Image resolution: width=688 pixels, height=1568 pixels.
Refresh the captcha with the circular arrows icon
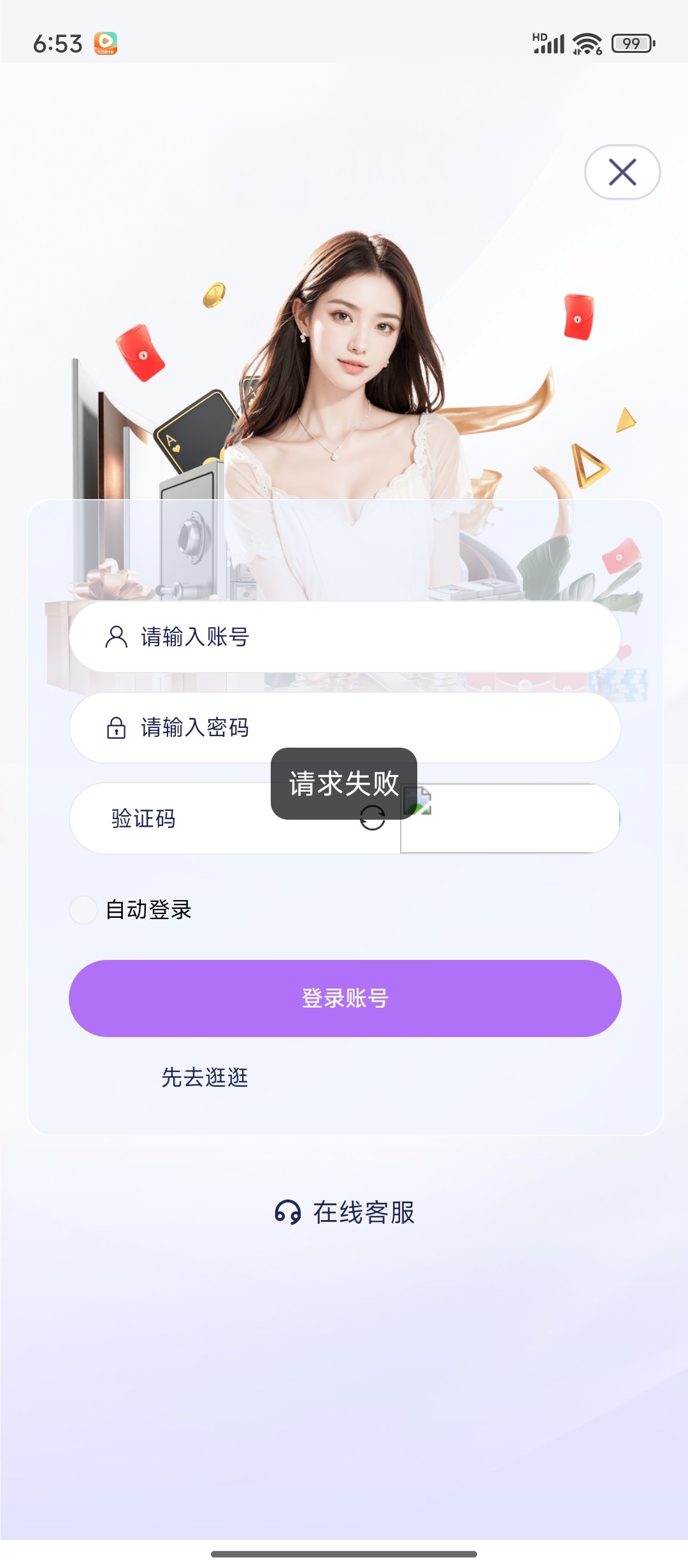click(372, 818)
